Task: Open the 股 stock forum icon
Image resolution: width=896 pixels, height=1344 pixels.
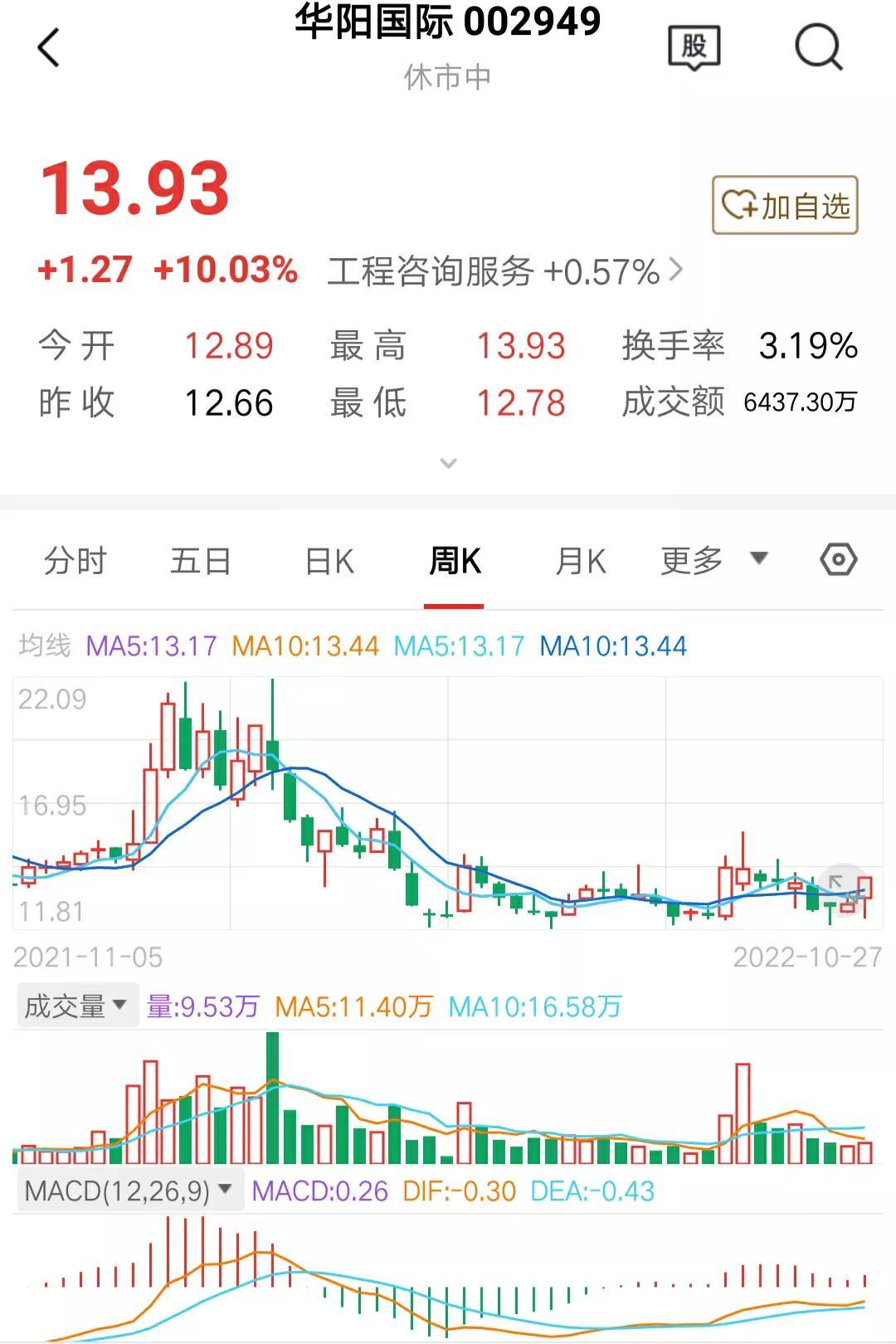Action: pyautogui.click(x=694, y=47)
